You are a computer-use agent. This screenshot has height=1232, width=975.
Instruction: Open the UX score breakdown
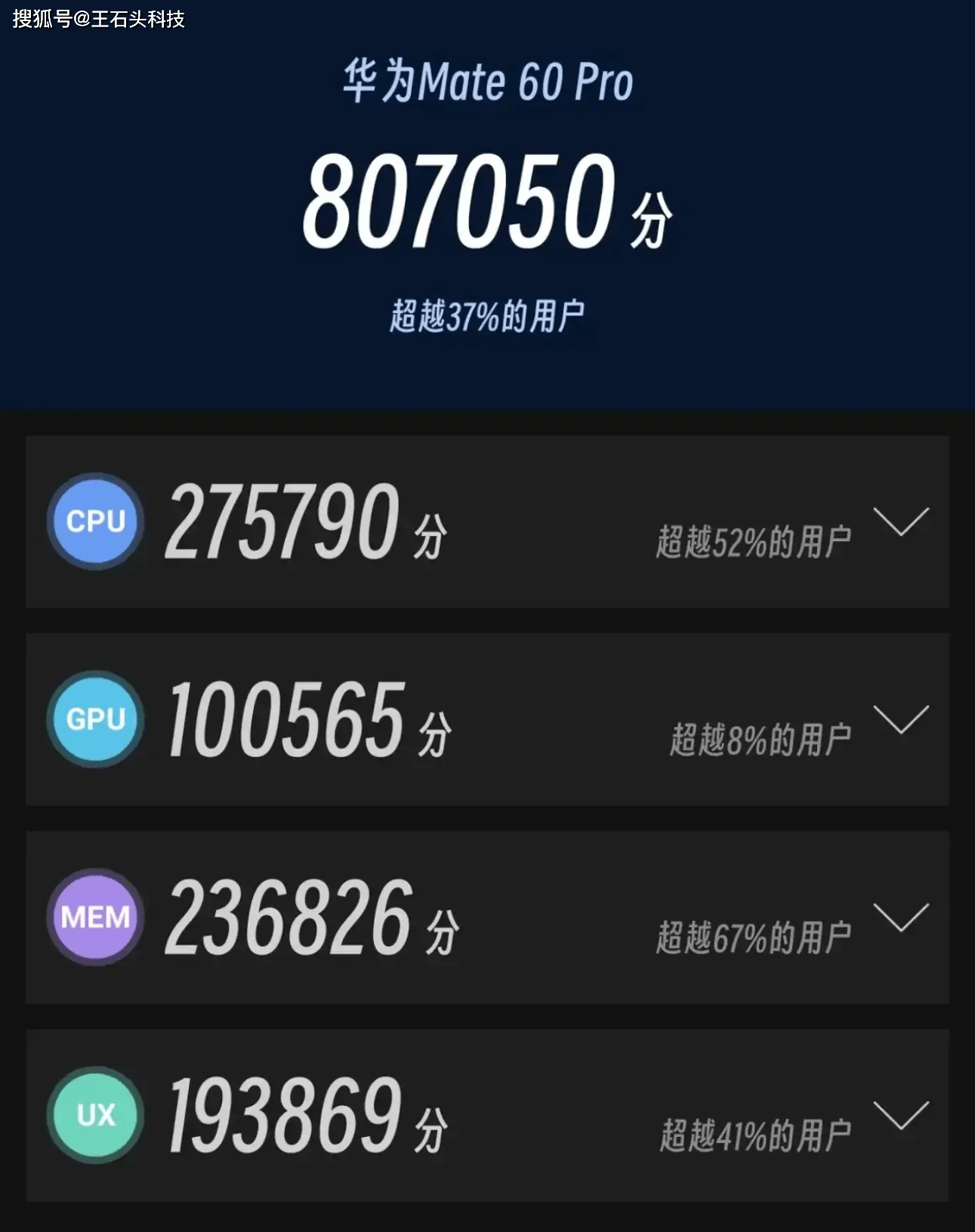tap(900, 1115)
